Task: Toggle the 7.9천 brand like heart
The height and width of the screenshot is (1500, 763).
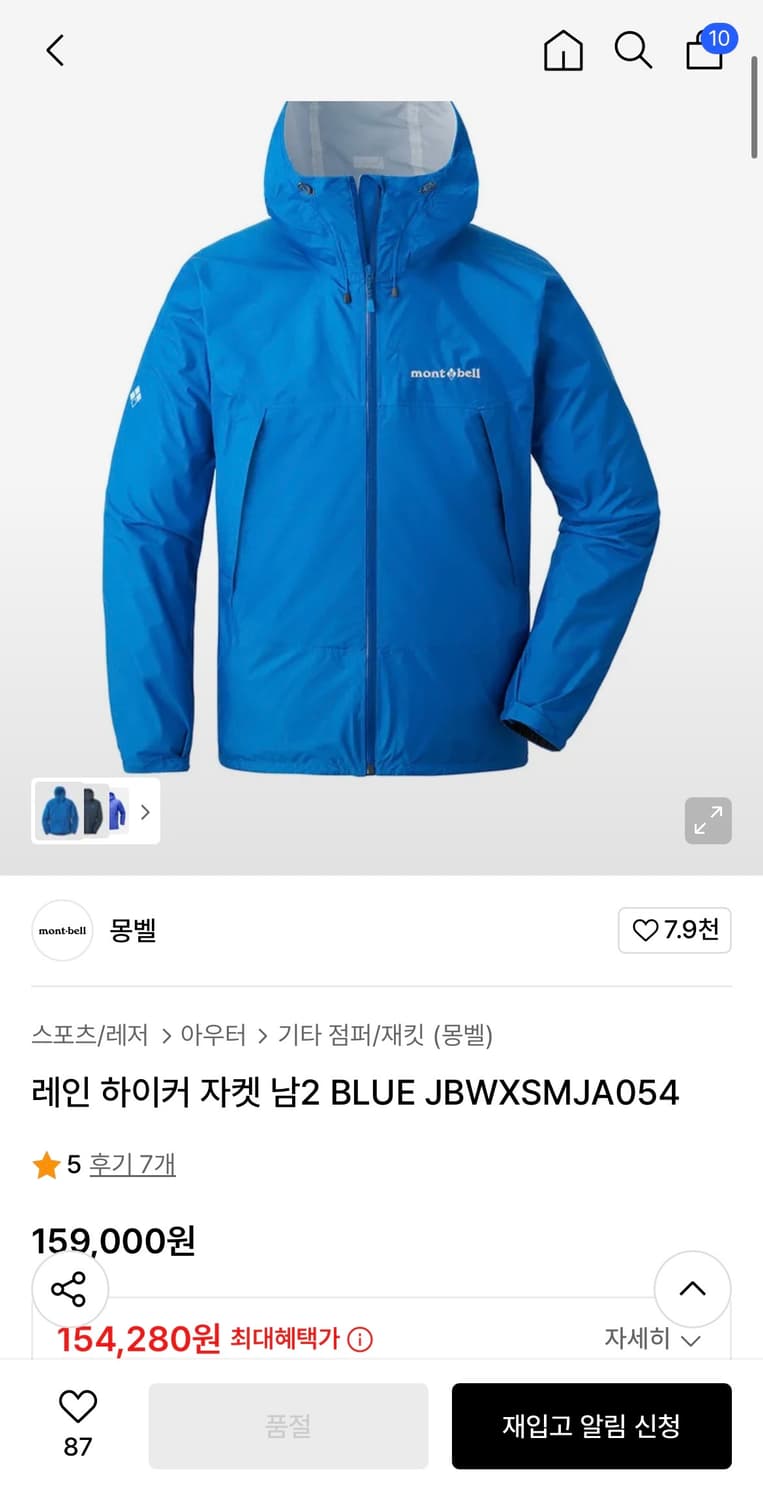Action: [x=674, y=930]
